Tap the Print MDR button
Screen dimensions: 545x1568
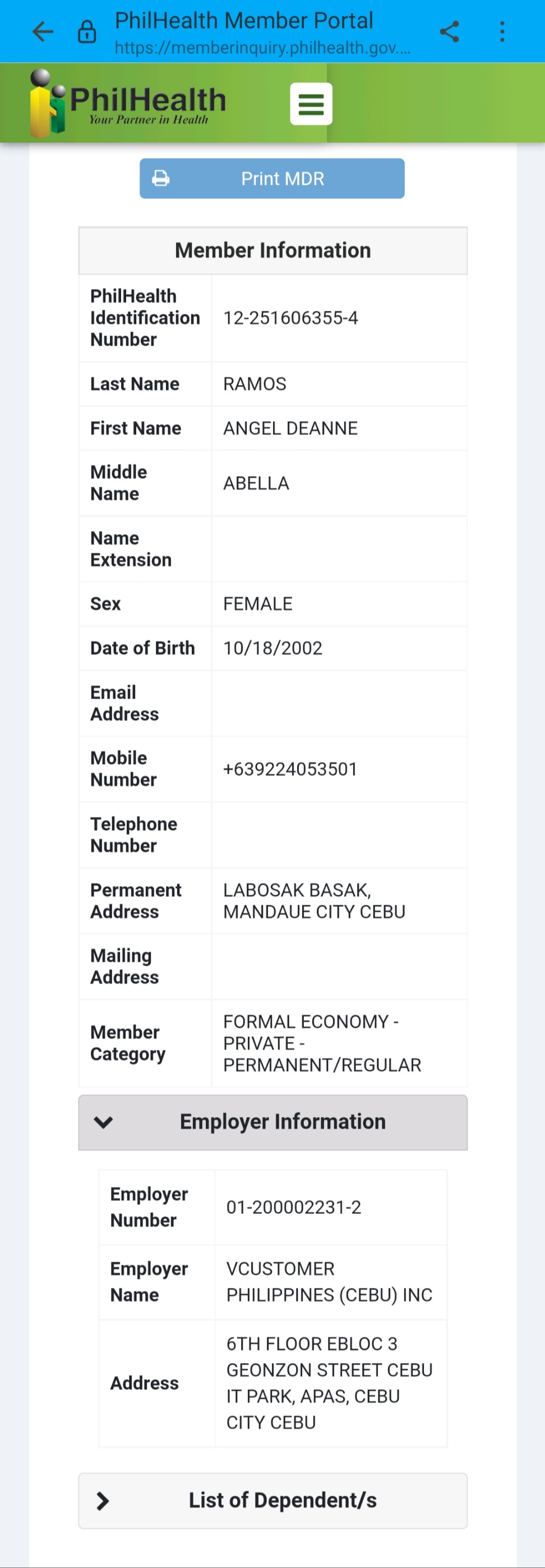tap(271, 178)
